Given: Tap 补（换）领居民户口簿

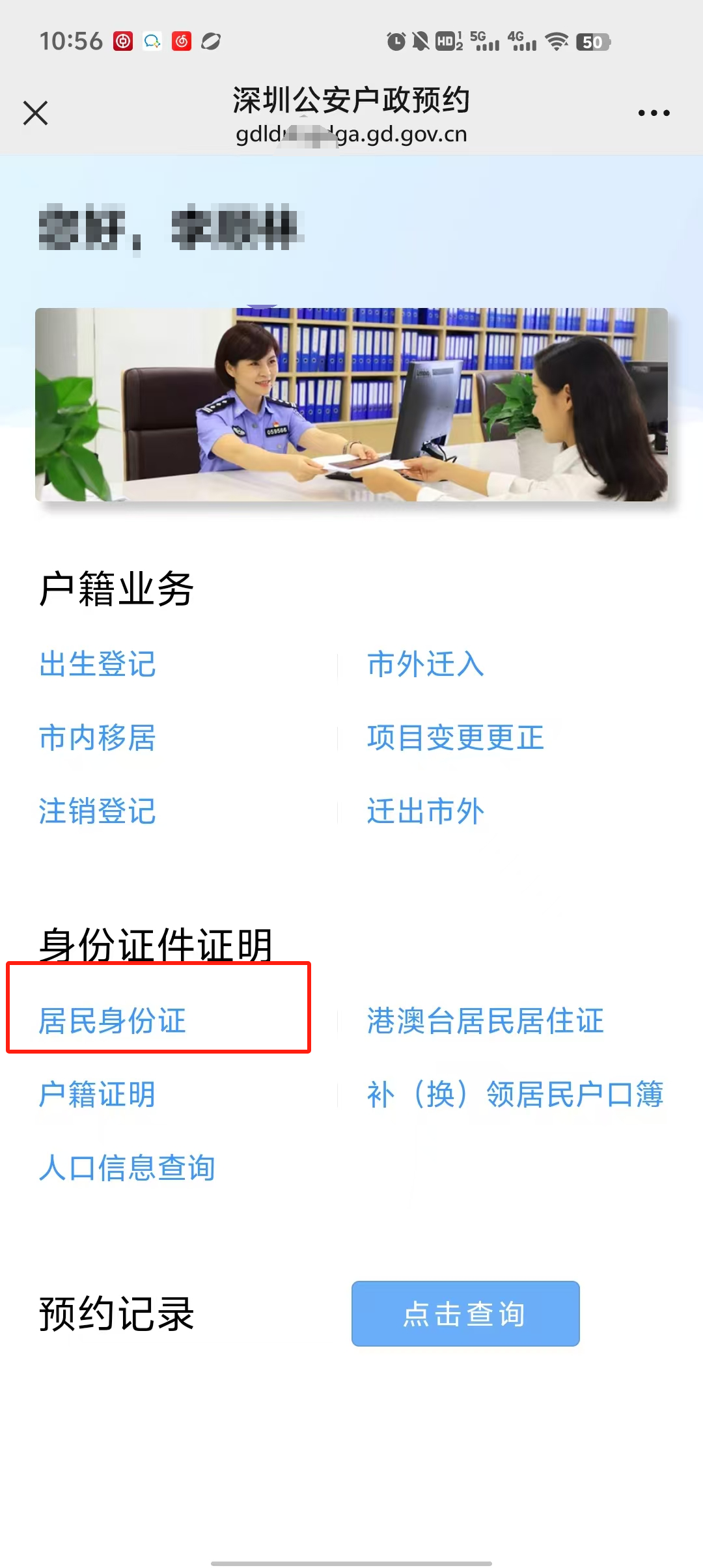Looking at the screenshot, I should pos(515,1095).
